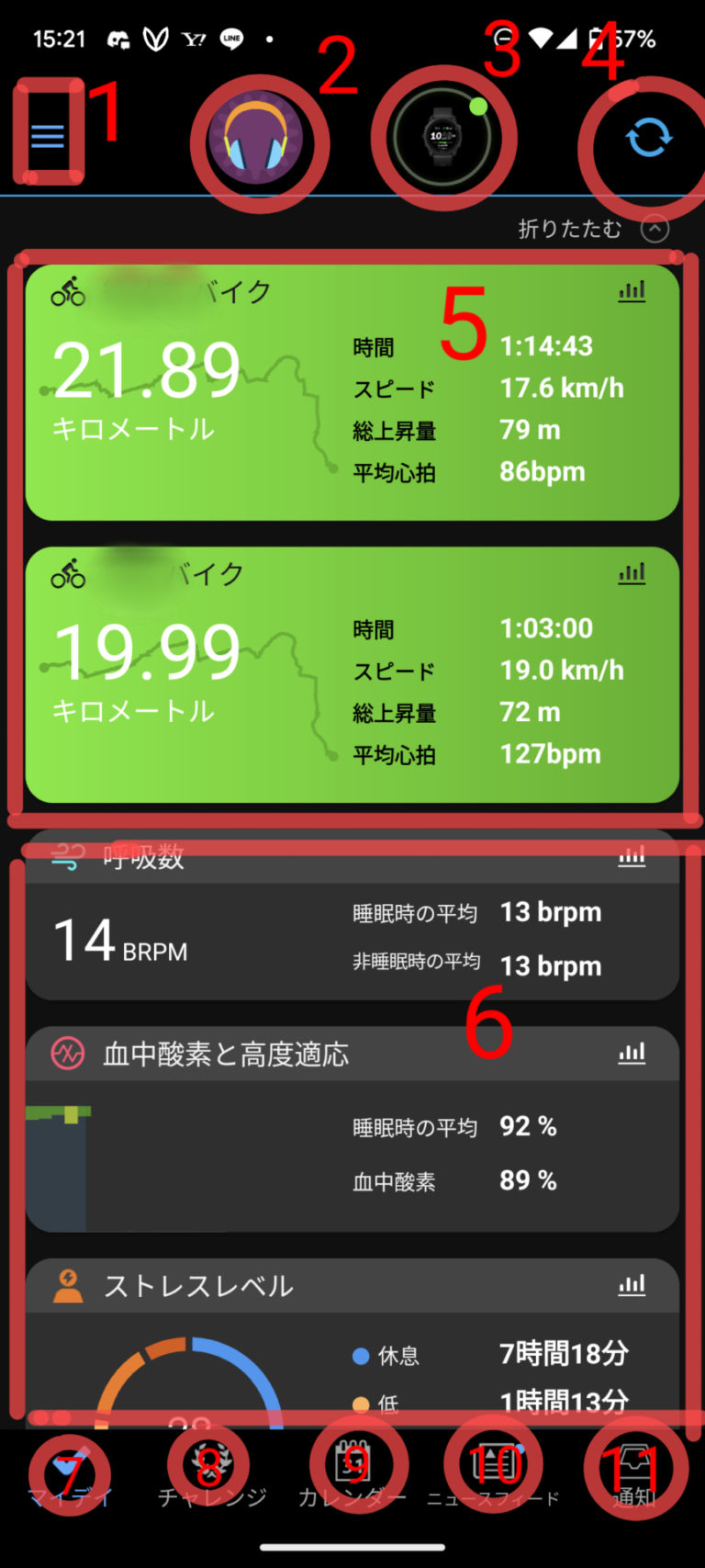Open the connected Garmin watch icon

coord(443,136)
